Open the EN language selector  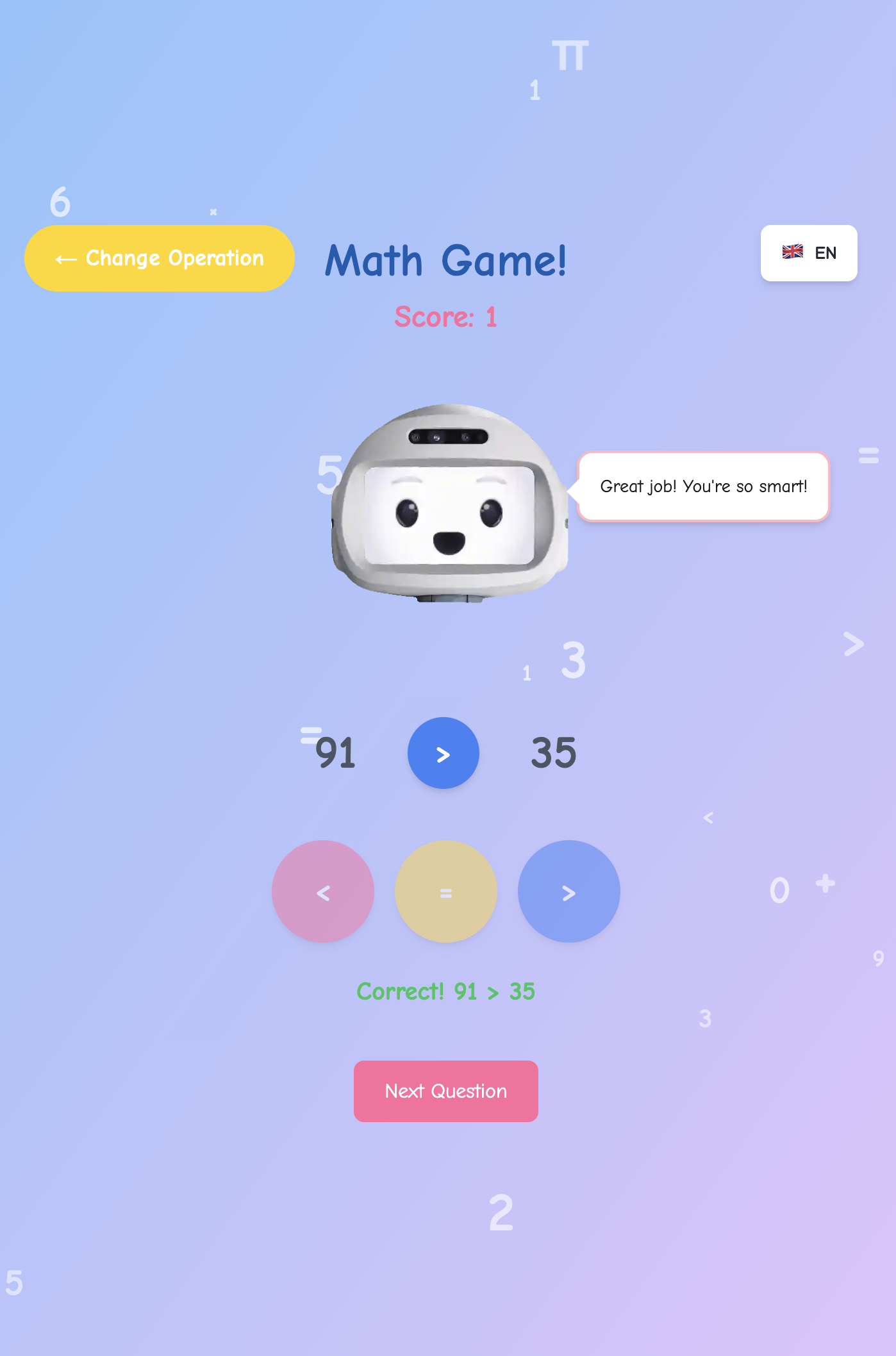[x=808, y=253]
